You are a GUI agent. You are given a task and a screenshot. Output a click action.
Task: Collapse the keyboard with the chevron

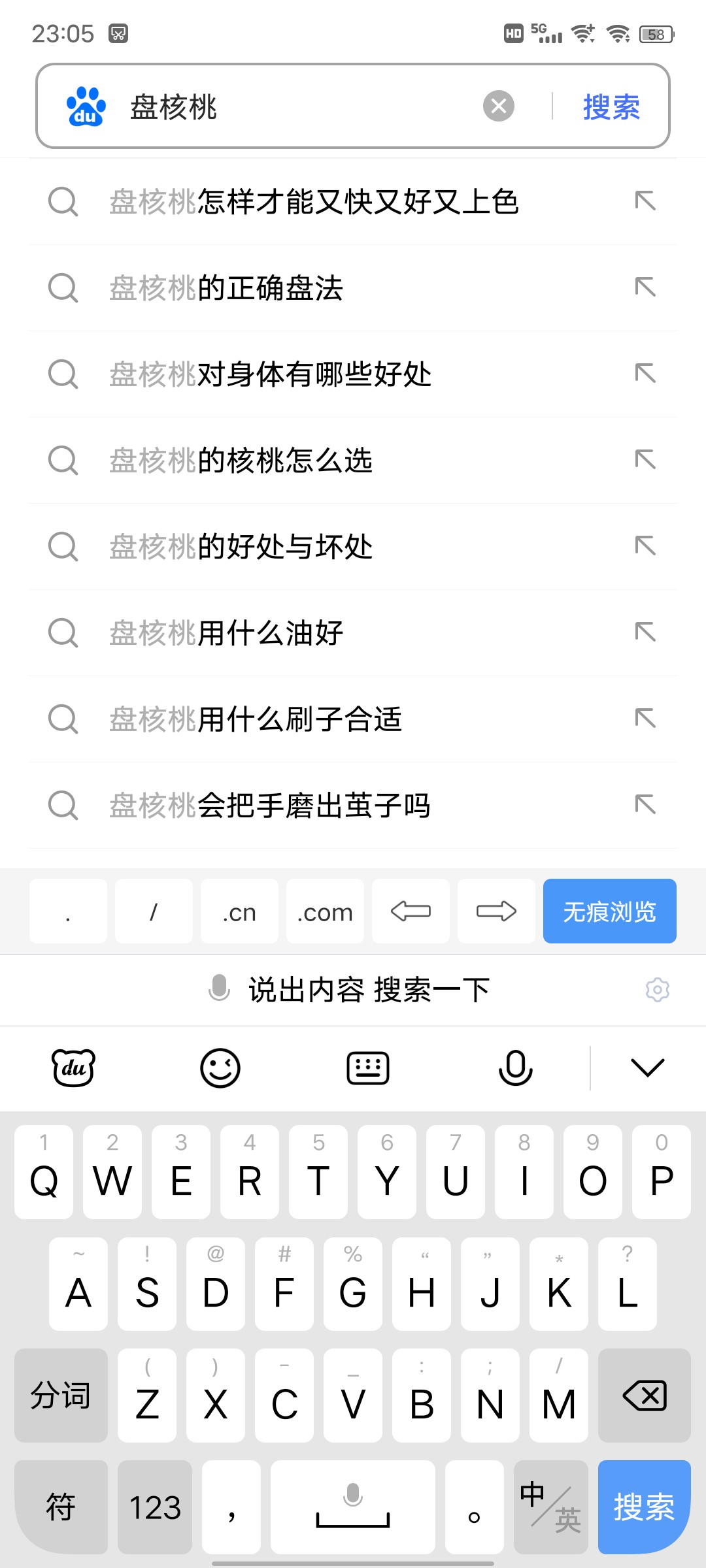(647, 1068)
